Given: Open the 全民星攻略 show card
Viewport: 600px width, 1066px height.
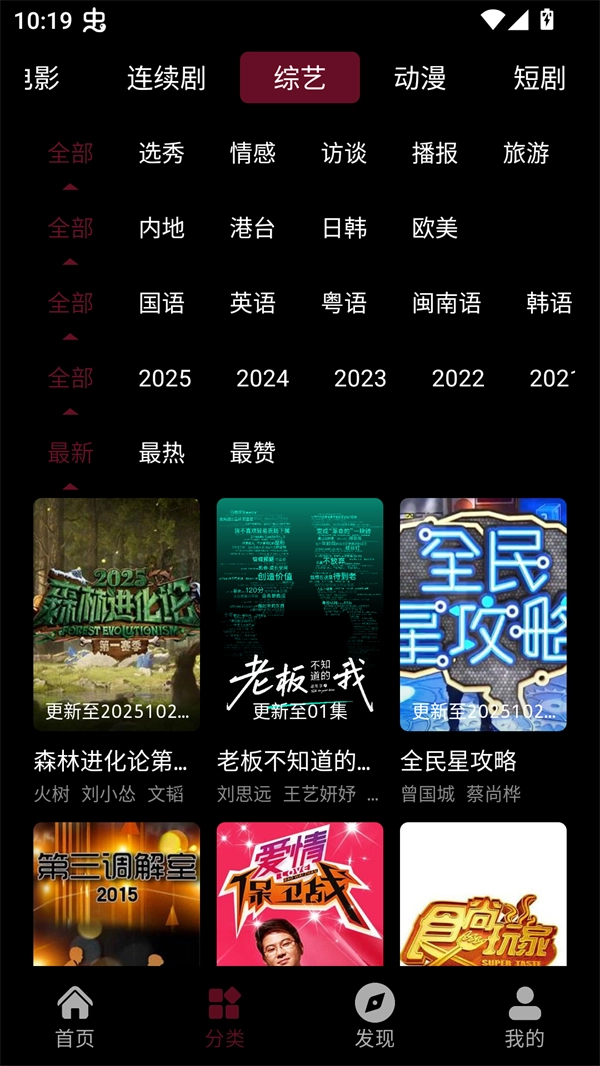Looking at the screenshot, I should click(483, 614).
